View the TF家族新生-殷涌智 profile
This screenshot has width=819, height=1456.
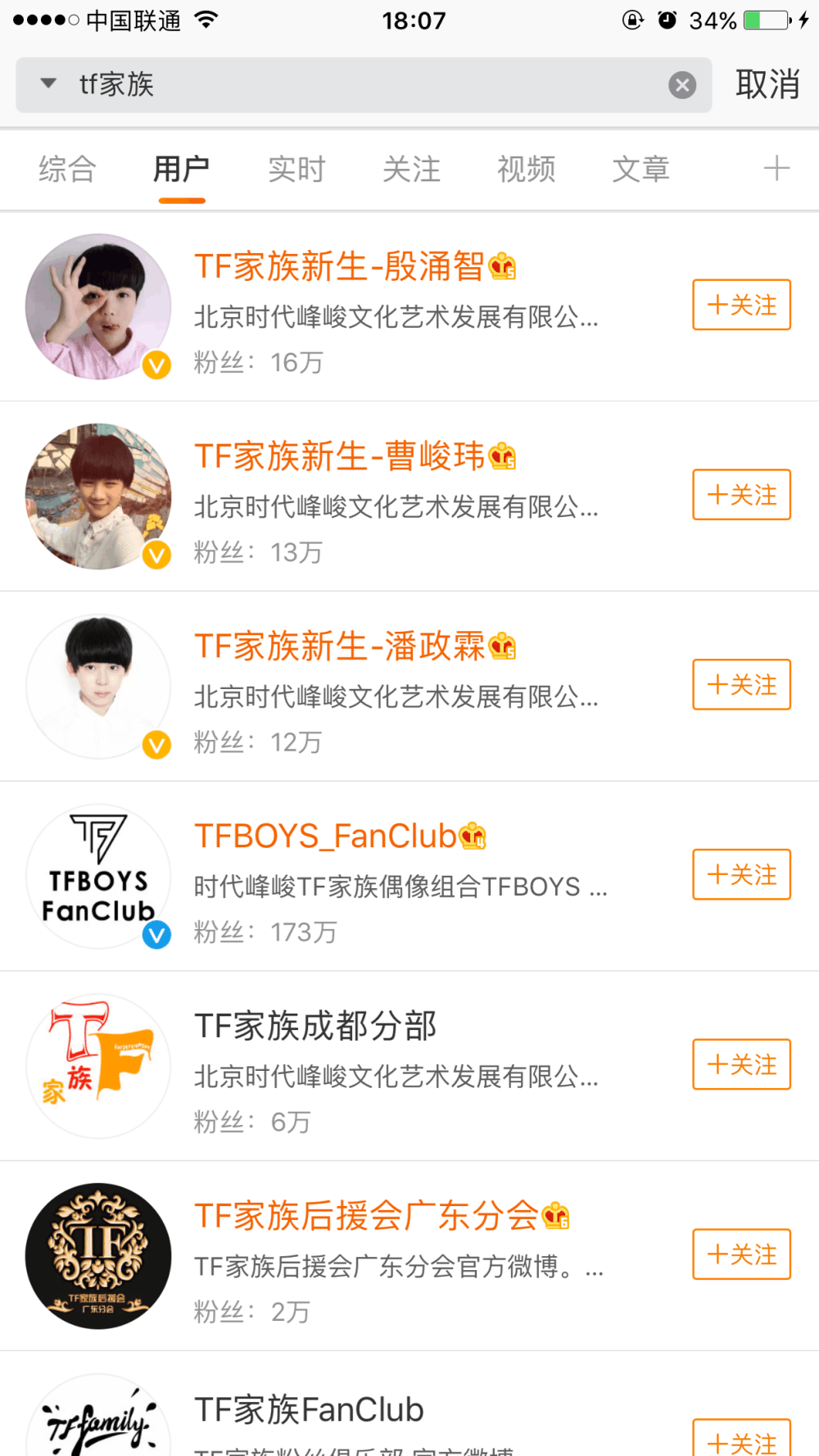pyautogui.click(x=338, y=267)
